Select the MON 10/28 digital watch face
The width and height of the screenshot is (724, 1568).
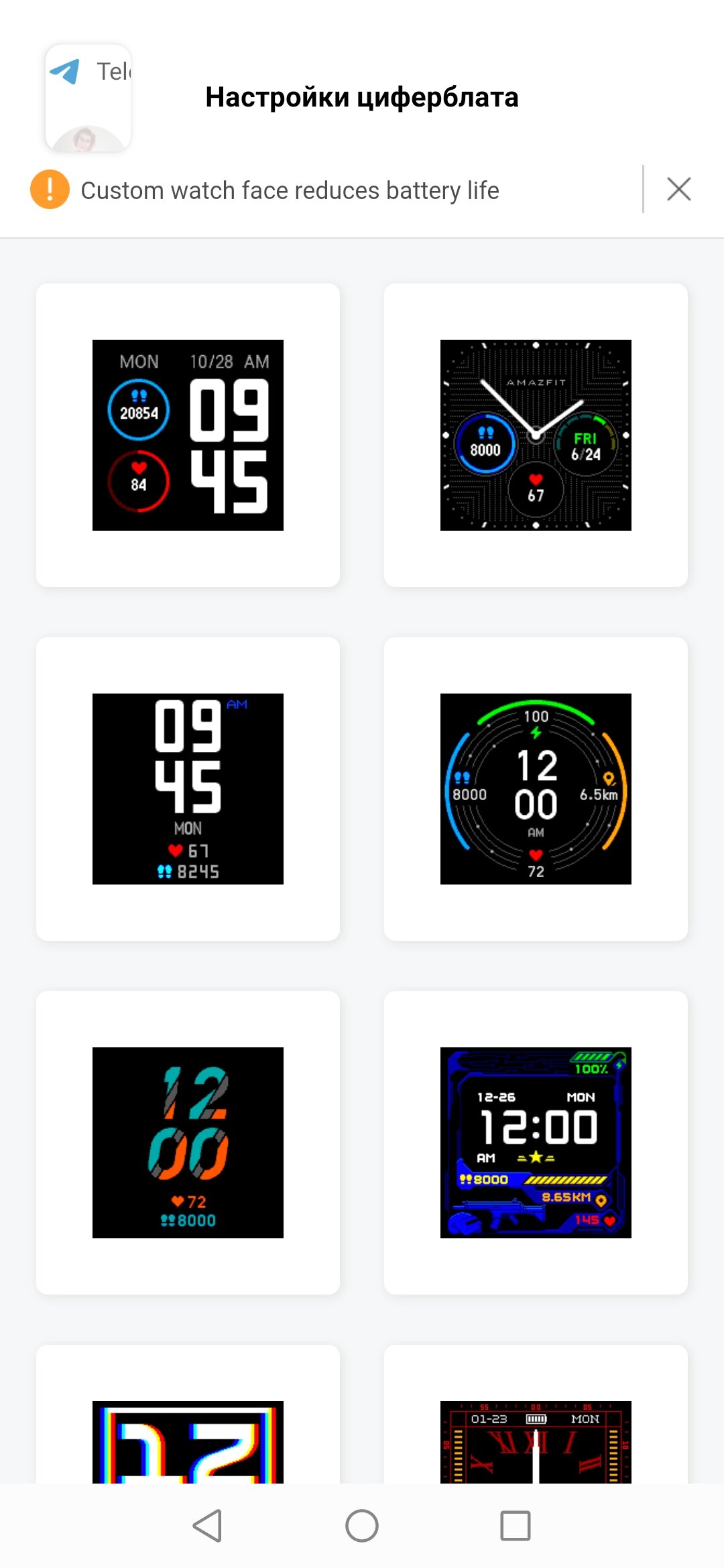pos(188,436)
